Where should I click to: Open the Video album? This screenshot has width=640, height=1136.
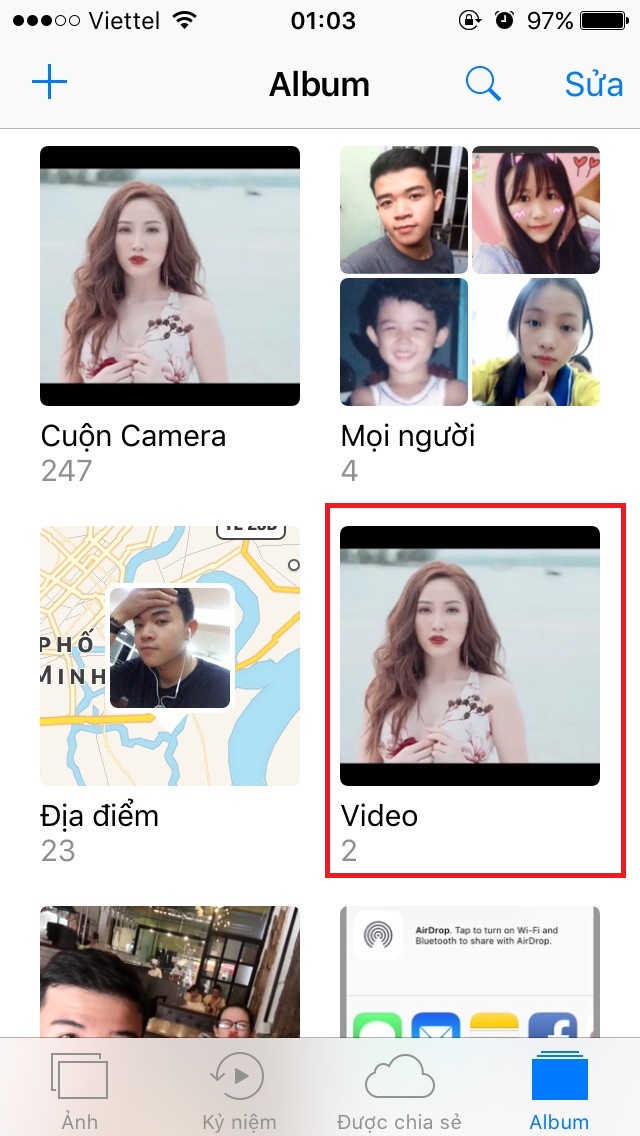(x=470, y=656)
